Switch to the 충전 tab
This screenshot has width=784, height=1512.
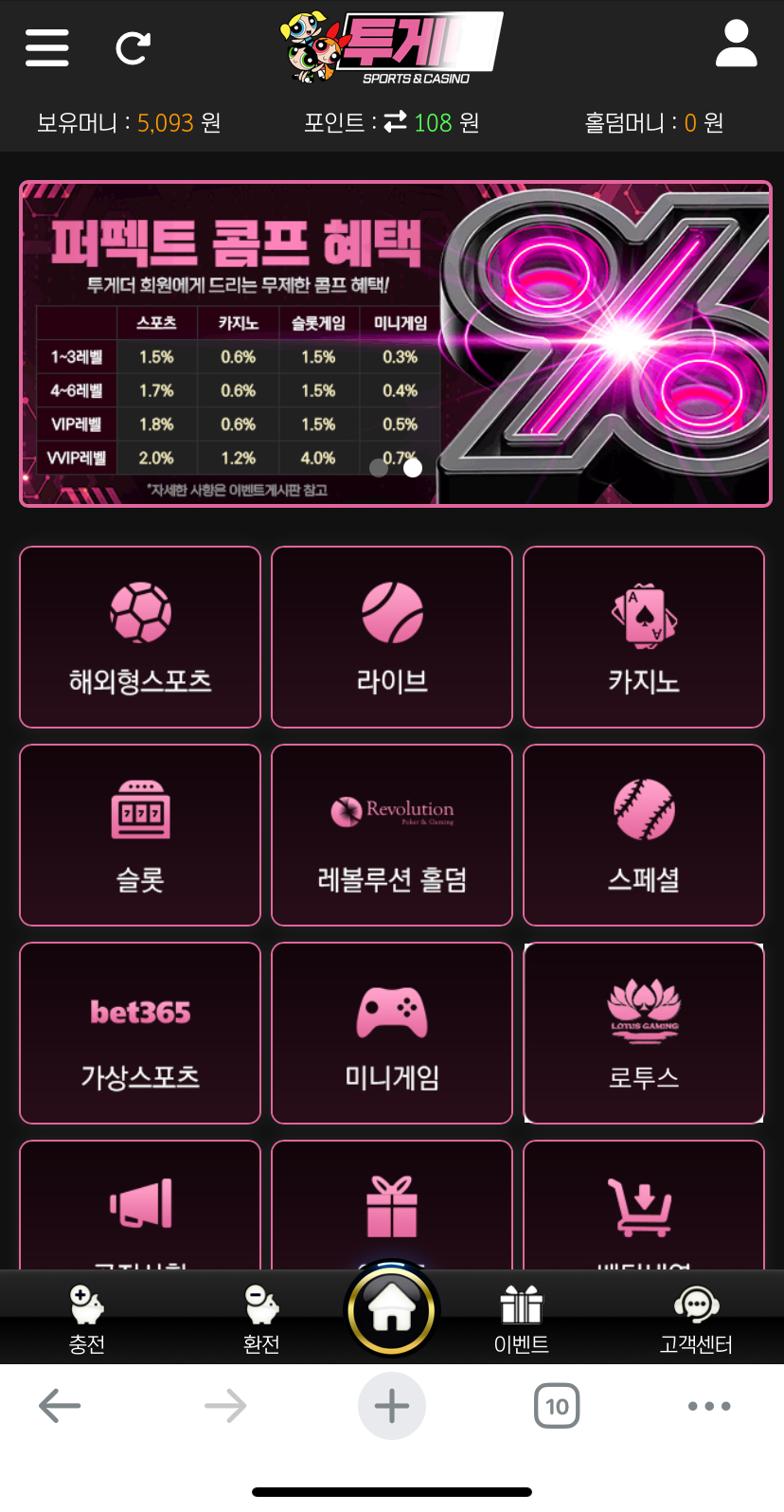pos(87,1319)
